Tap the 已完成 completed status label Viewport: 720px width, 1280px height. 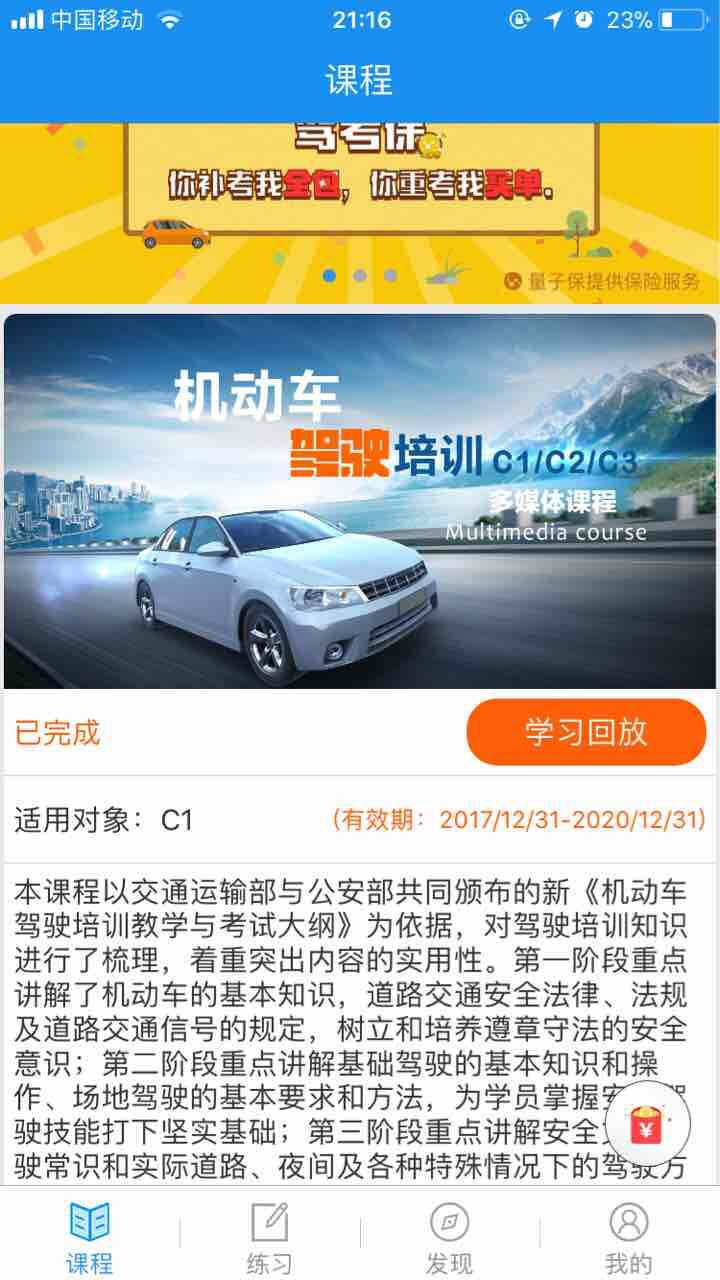pos(60,732)
